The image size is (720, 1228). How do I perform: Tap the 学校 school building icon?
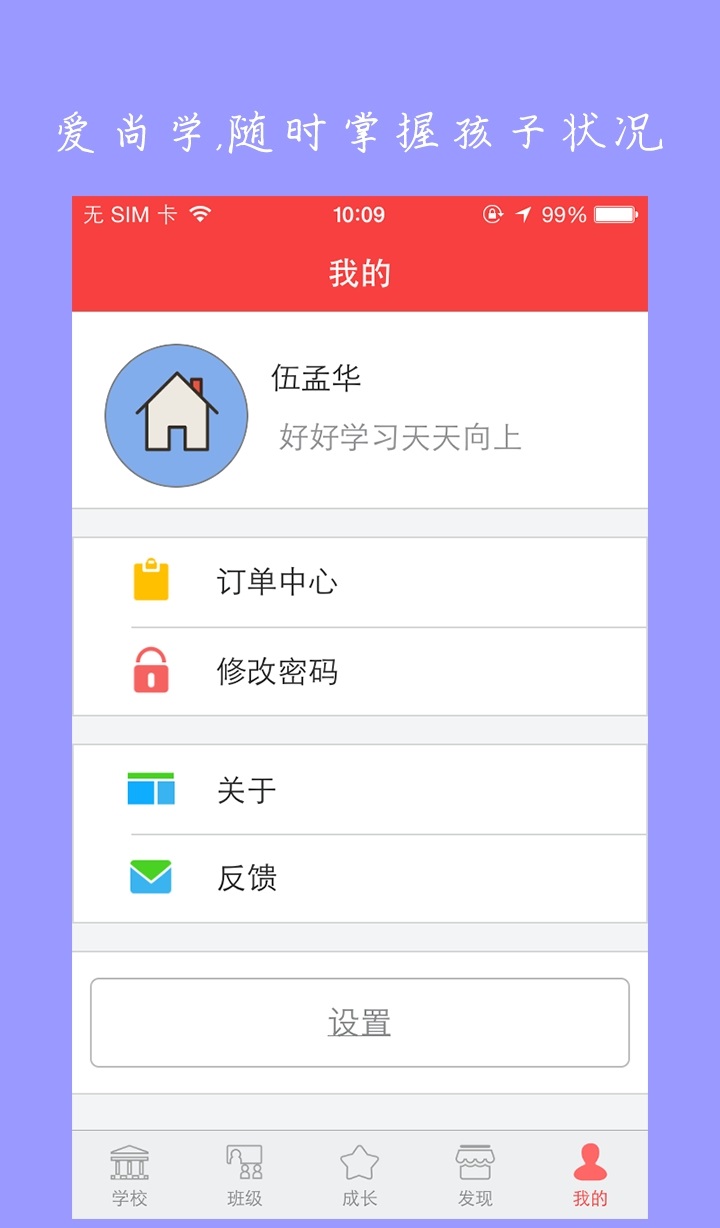pyautogui.click(x=129, y=1163)
